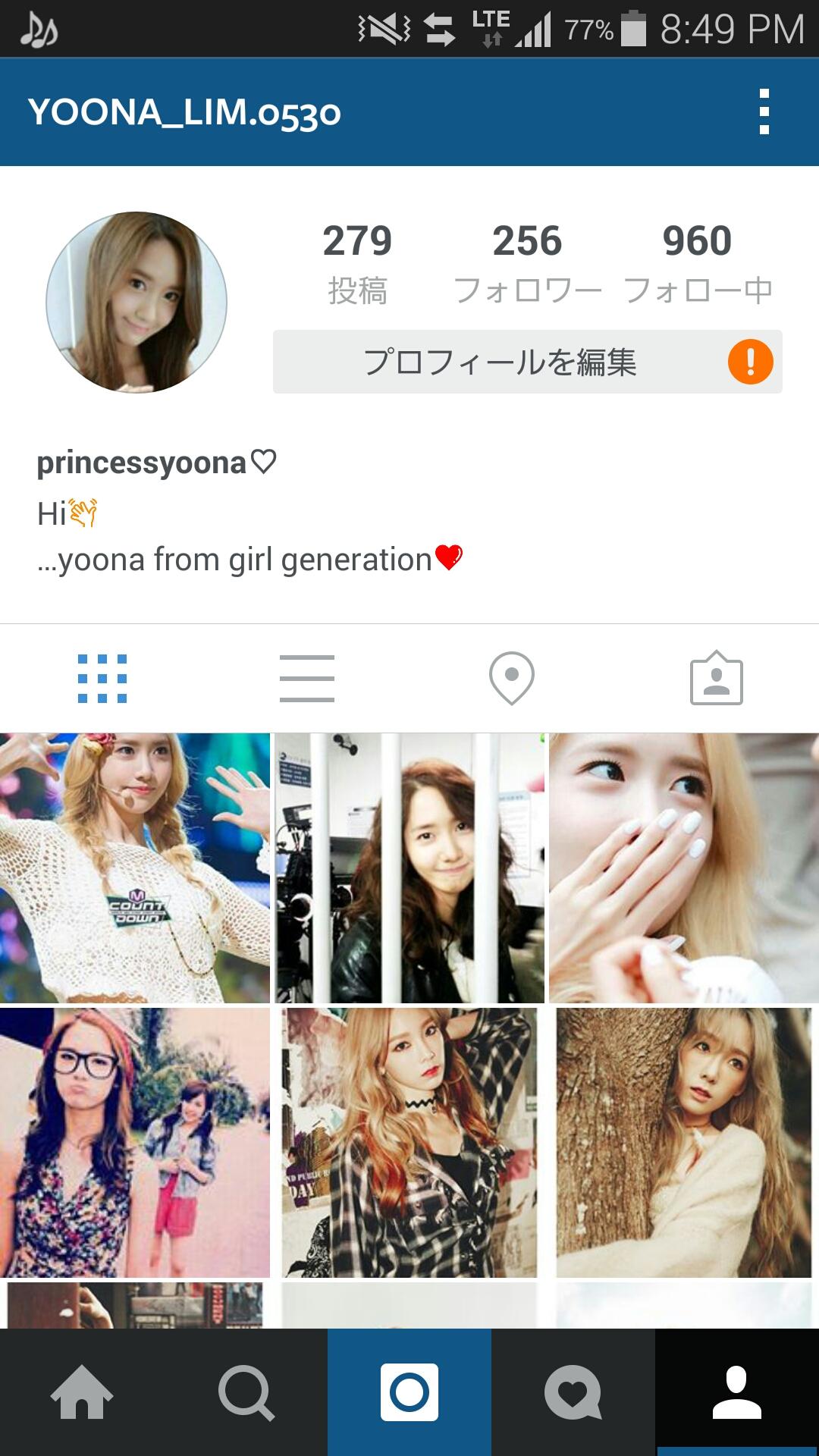The image size is (819, 1456).
Task: Open the photo map location tab
Action: click(512, 678)
